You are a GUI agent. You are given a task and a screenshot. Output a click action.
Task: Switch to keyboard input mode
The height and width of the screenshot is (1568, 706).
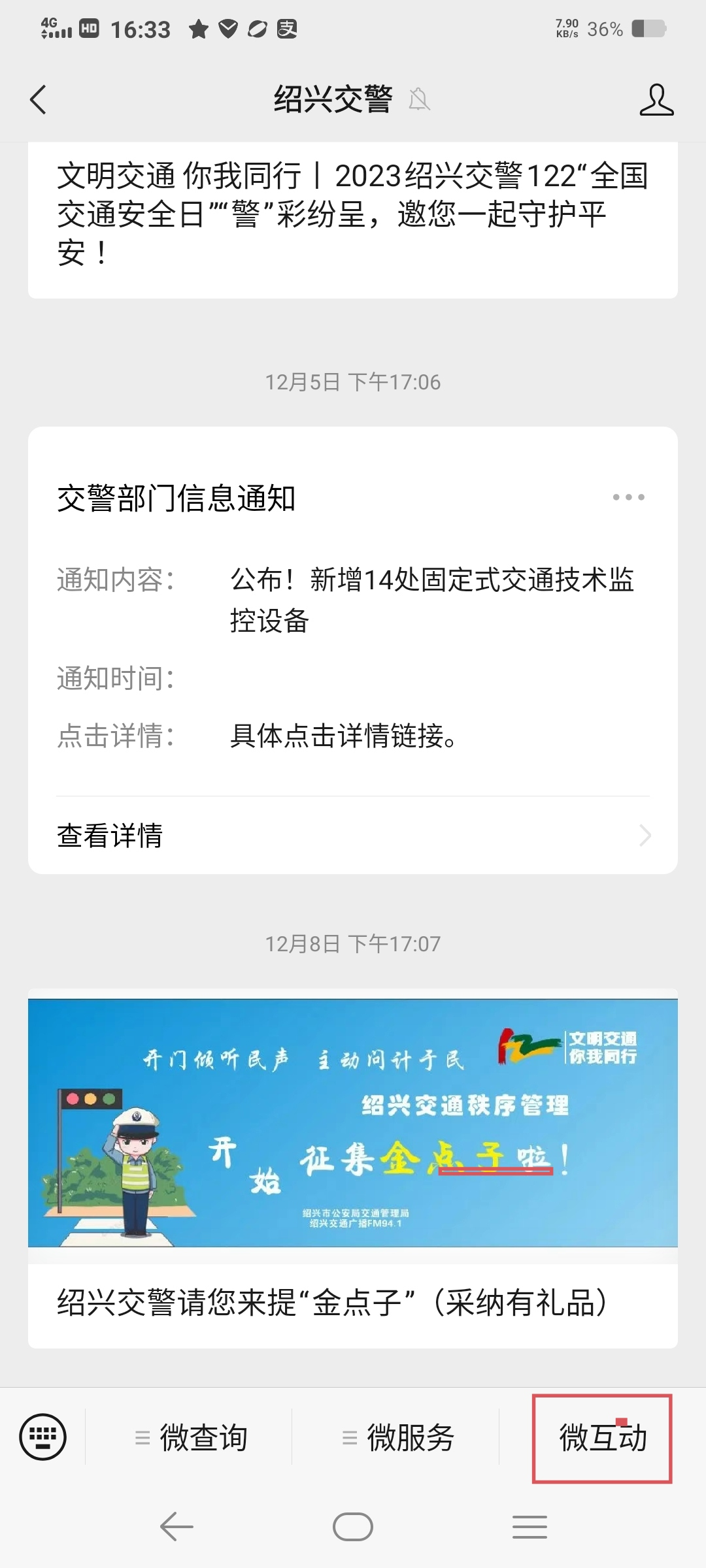pyautogui.click(x=43, y=1437)
